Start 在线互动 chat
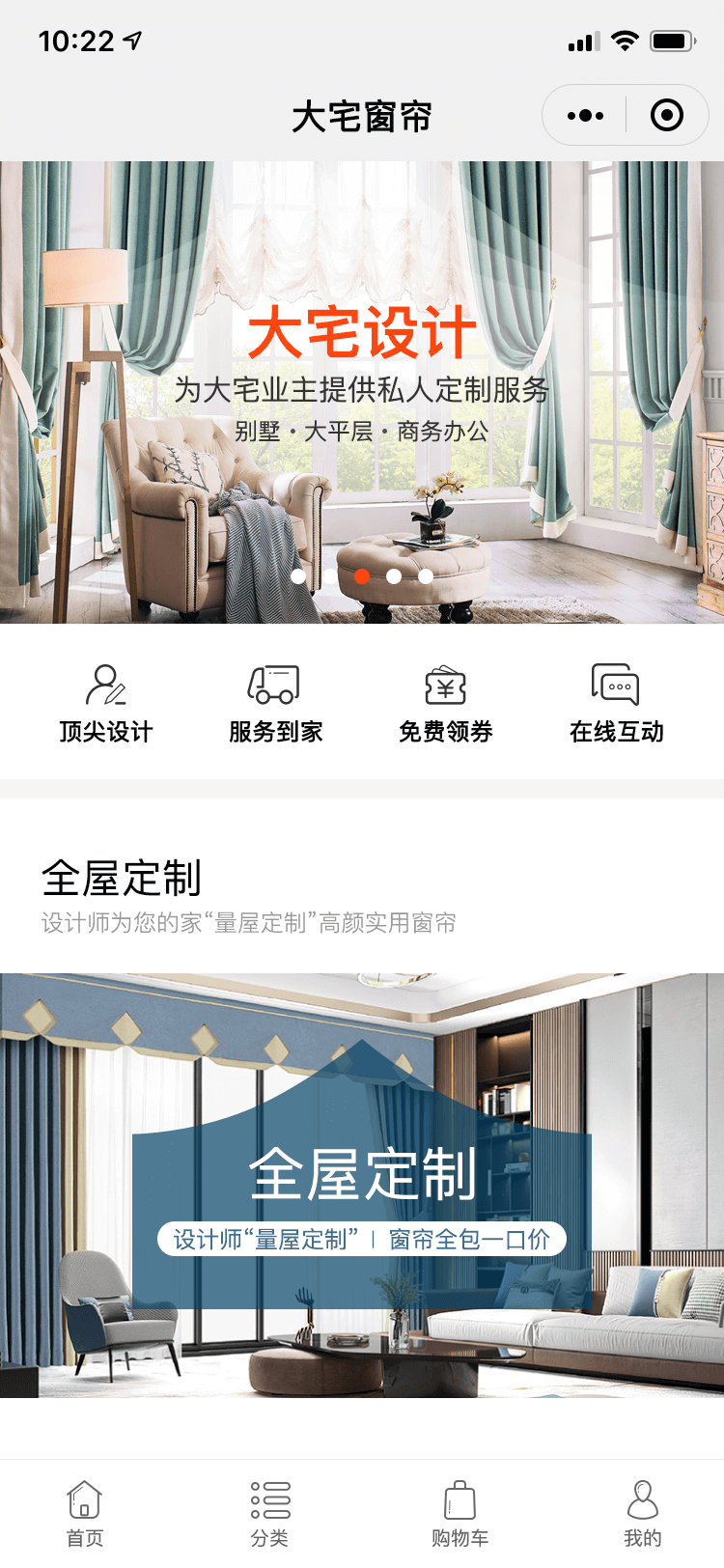 pos(616,703)
